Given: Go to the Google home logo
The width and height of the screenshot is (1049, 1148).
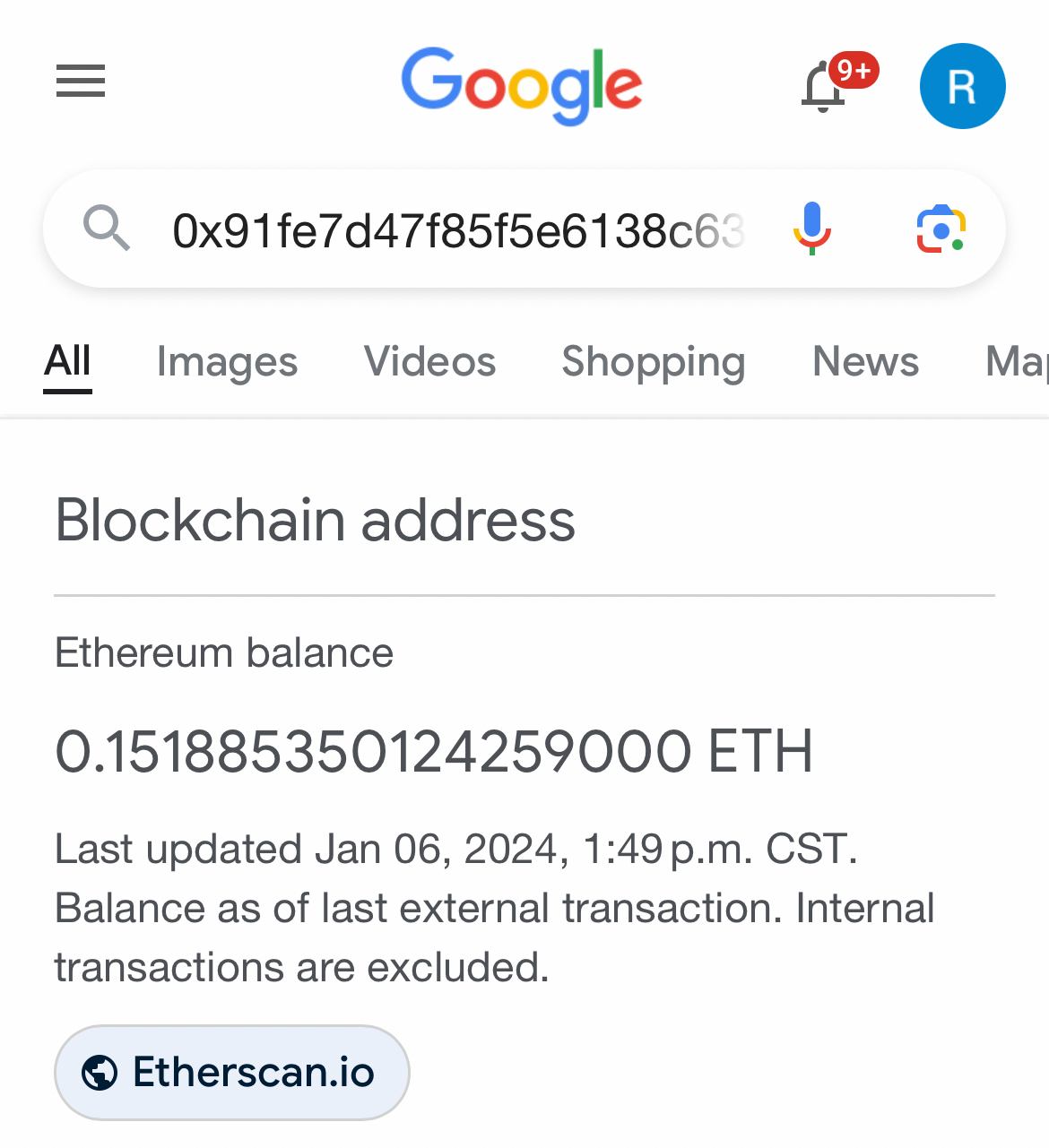Looking at the screenshot, I should [x=521, y=85].
